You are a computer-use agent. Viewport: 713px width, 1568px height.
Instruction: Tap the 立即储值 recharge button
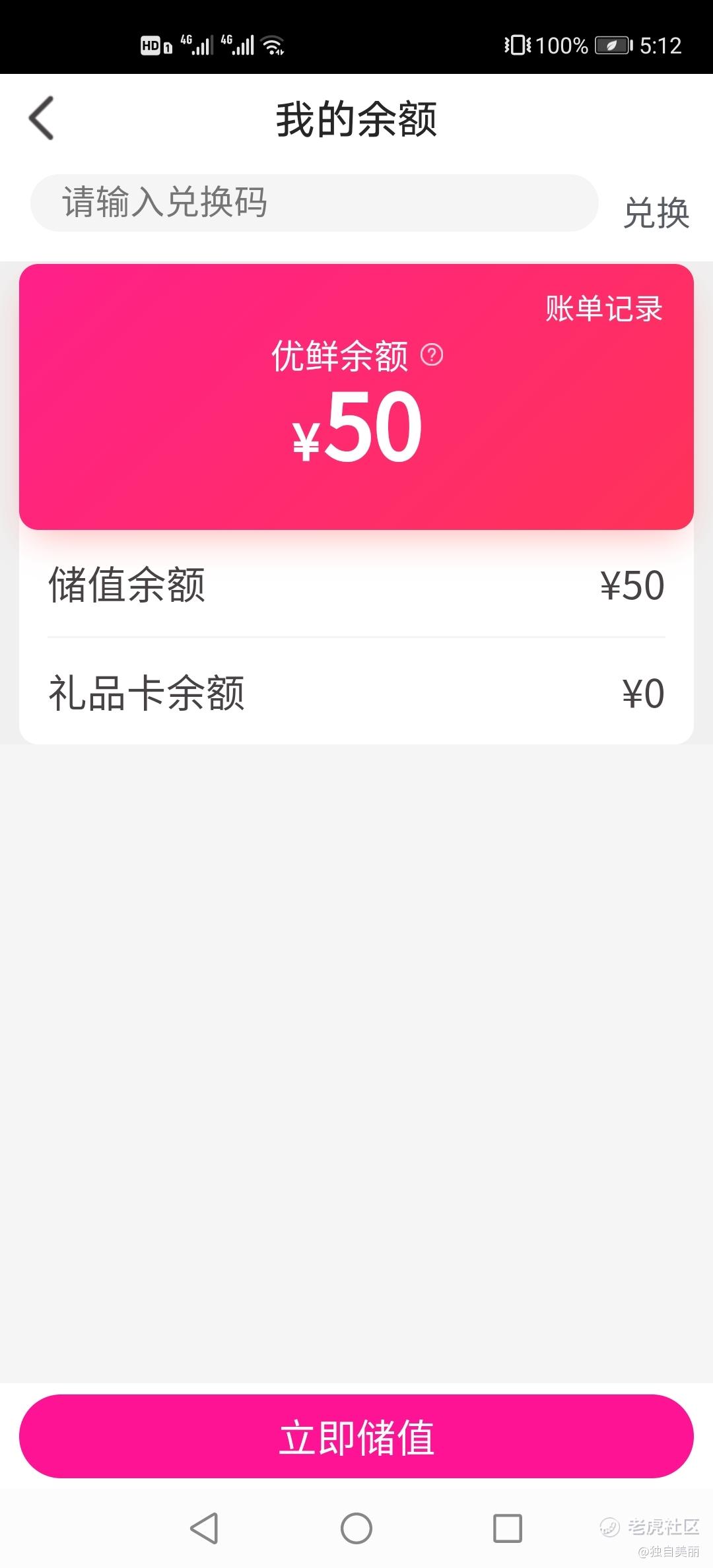tap(356, 1436)
